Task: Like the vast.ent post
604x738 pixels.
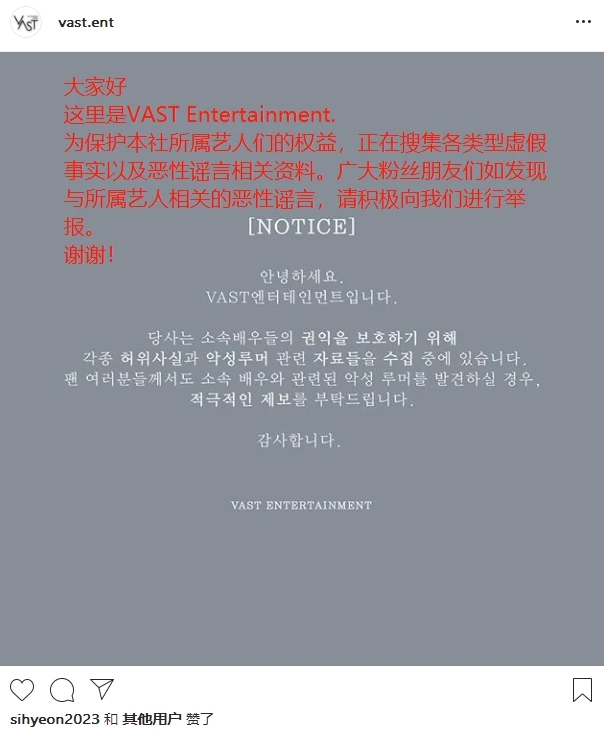Action: pos(22,689)
